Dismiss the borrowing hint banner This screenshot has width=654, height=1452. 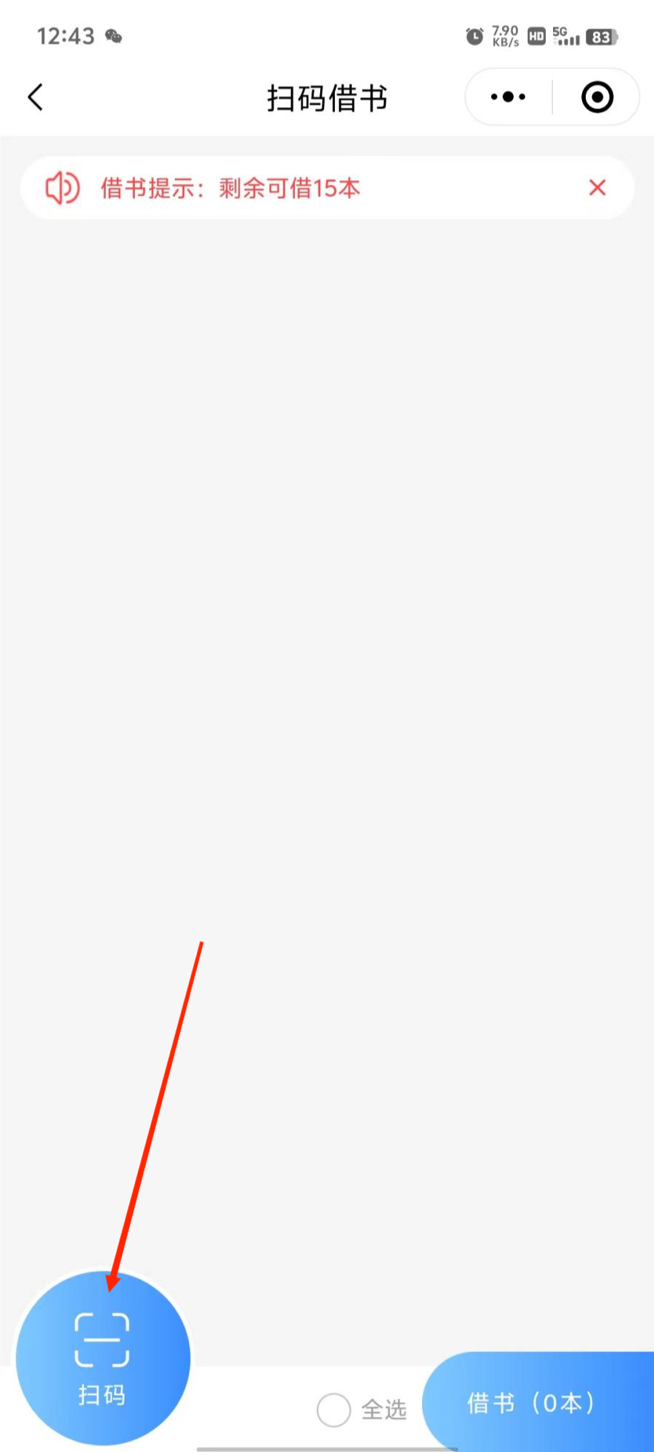pos(597,187)
